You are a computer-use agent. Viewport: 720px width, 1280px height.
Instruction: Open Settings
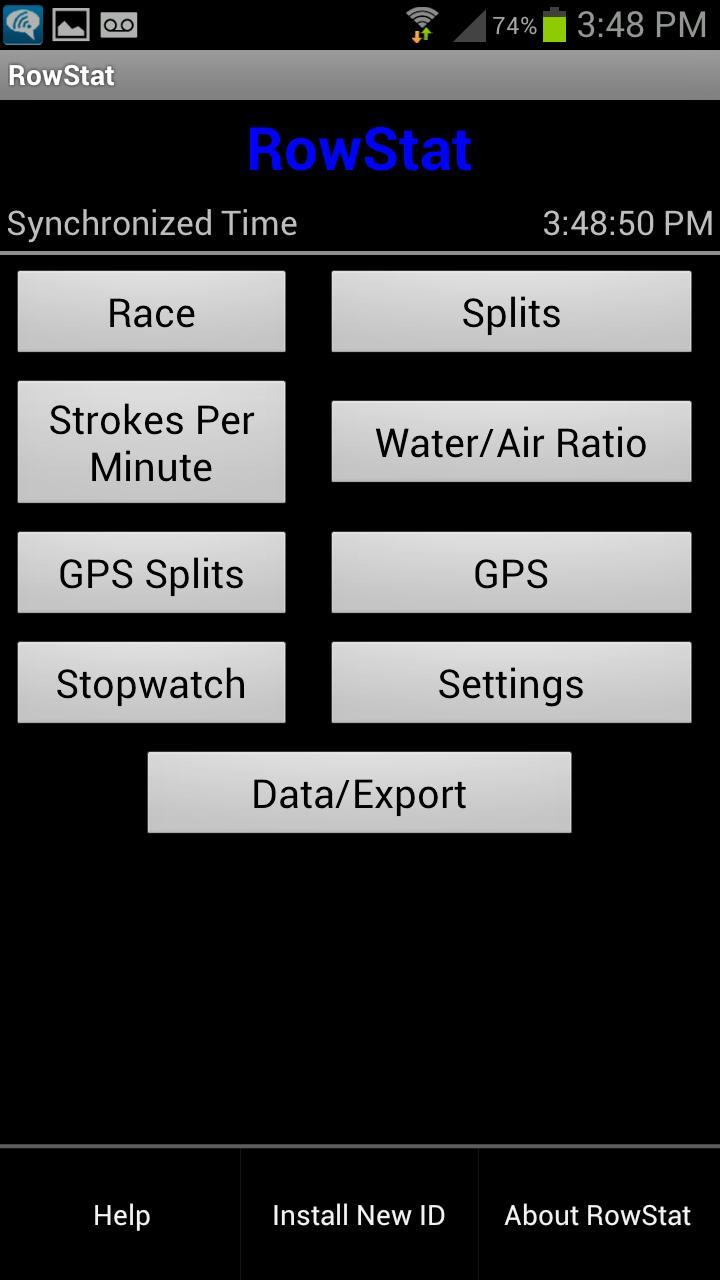point(511,683)
